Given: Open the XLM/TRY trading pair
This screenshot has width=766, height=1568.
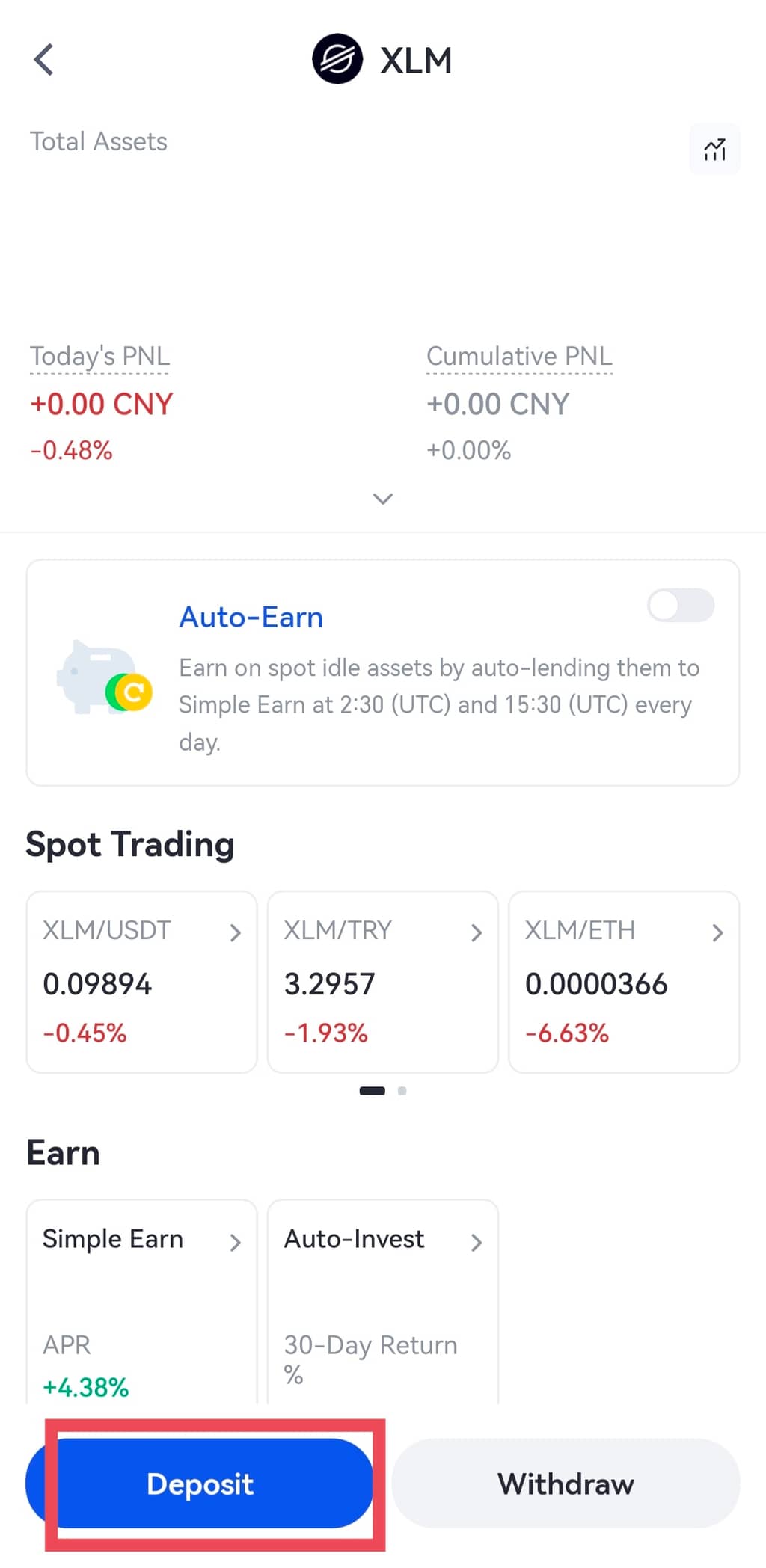Looking at the screenshot, I should [x=382, y=981].
